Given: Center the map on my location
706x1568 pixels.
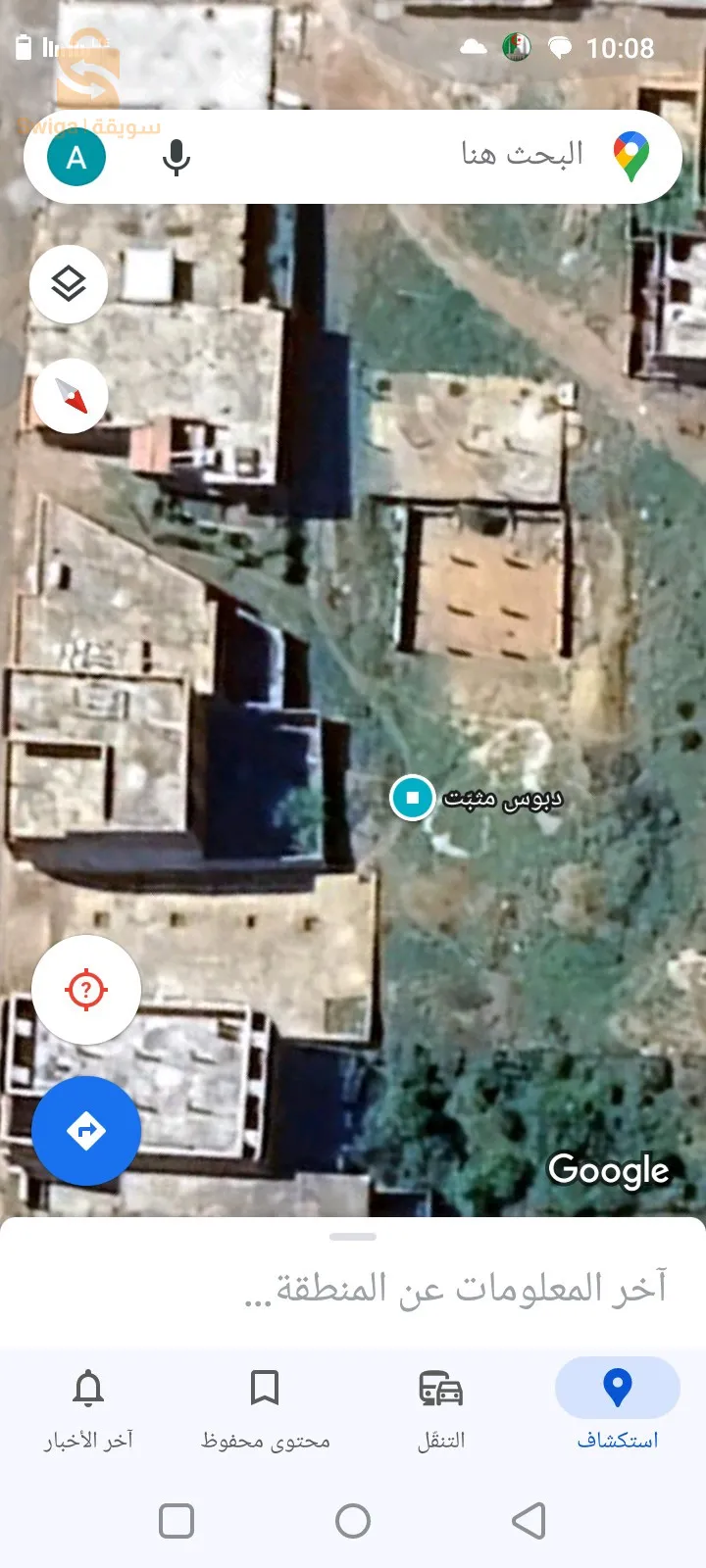Looking at the screenshot, I should coord(86,990).
